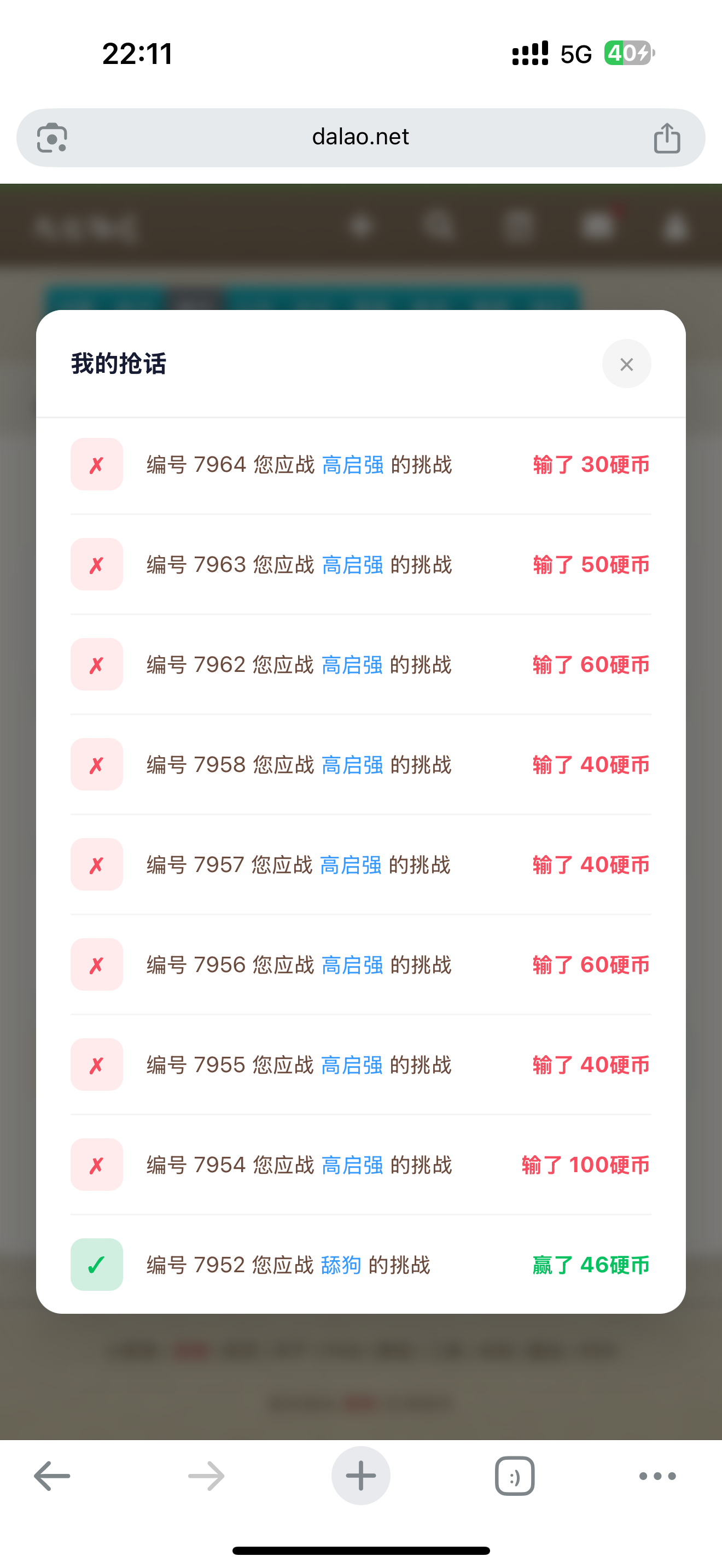Open a new browser tab
Viewport: 722px width, 1568px height.
coord(361,1476)
